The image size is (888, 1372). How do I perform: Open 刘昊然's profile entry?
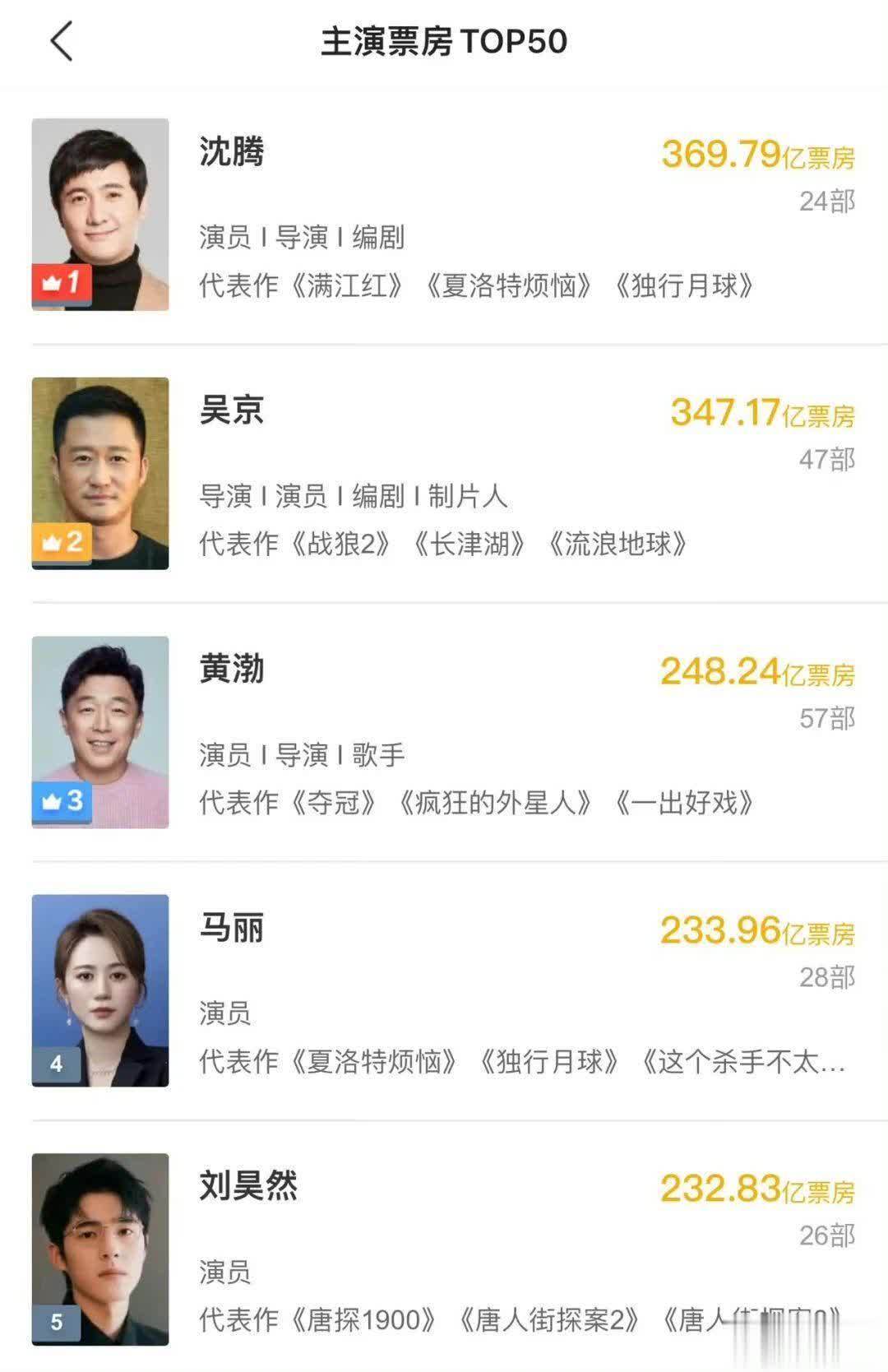click(444, 1249)
